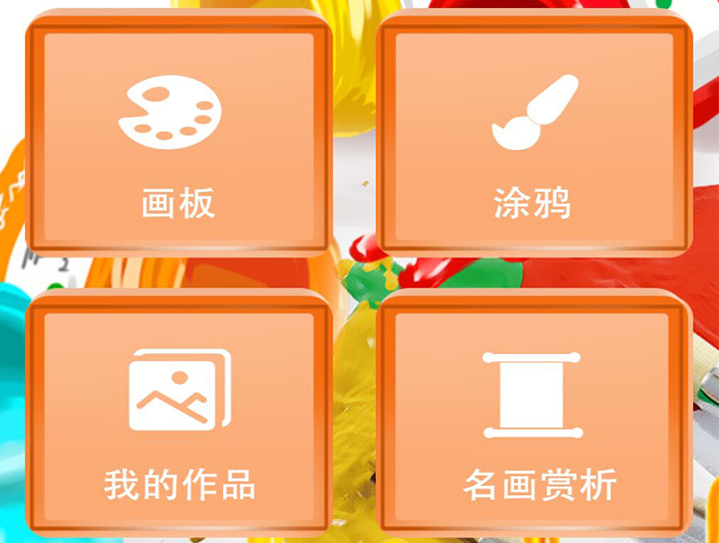View 我的作品 gallery
The height and width of the screenshot is (543, 719).
coord(178,415)
